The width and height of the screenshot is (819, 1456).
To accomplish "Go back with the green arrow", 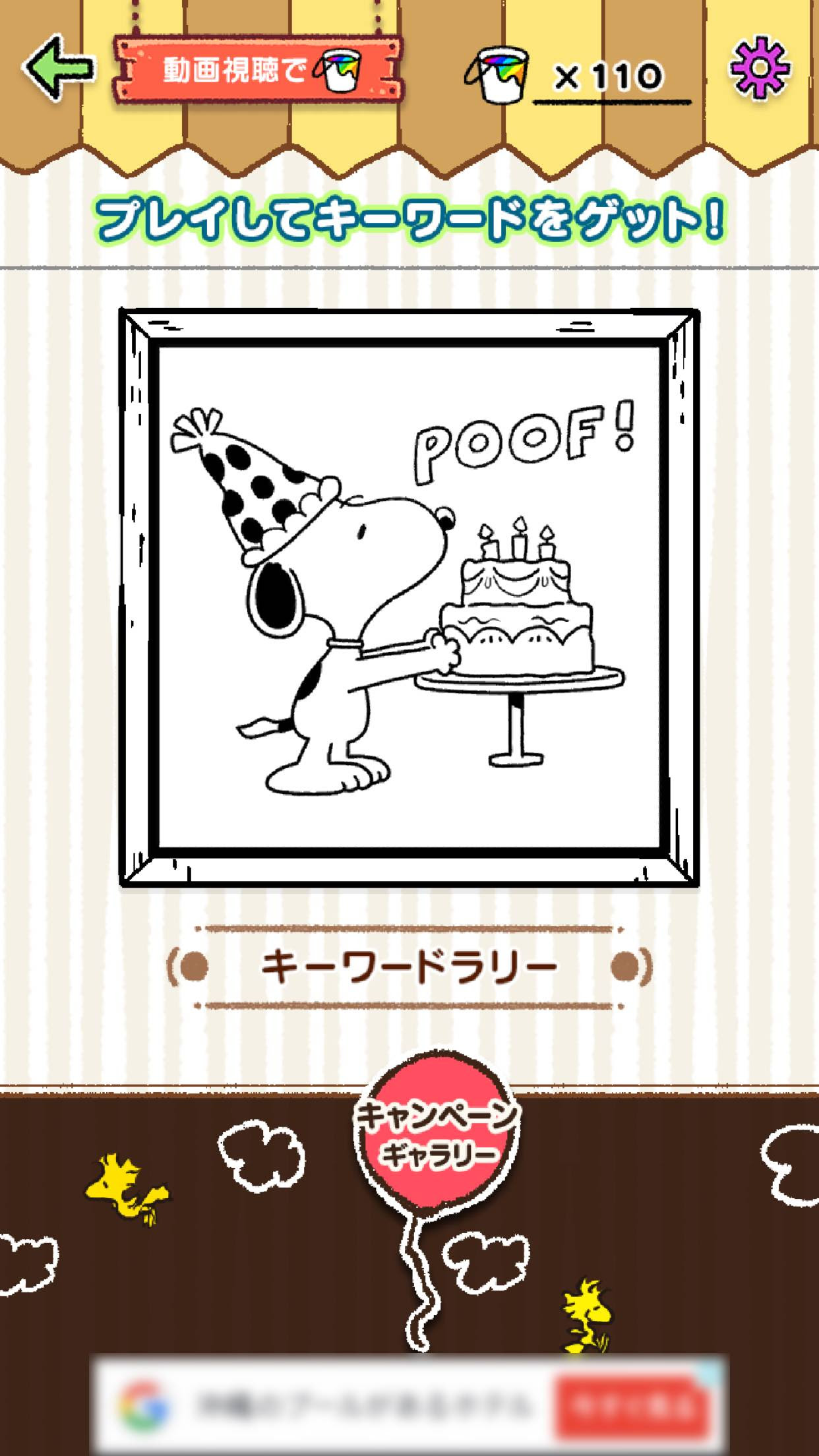I will pyautogui.click(x=58, y=68).
